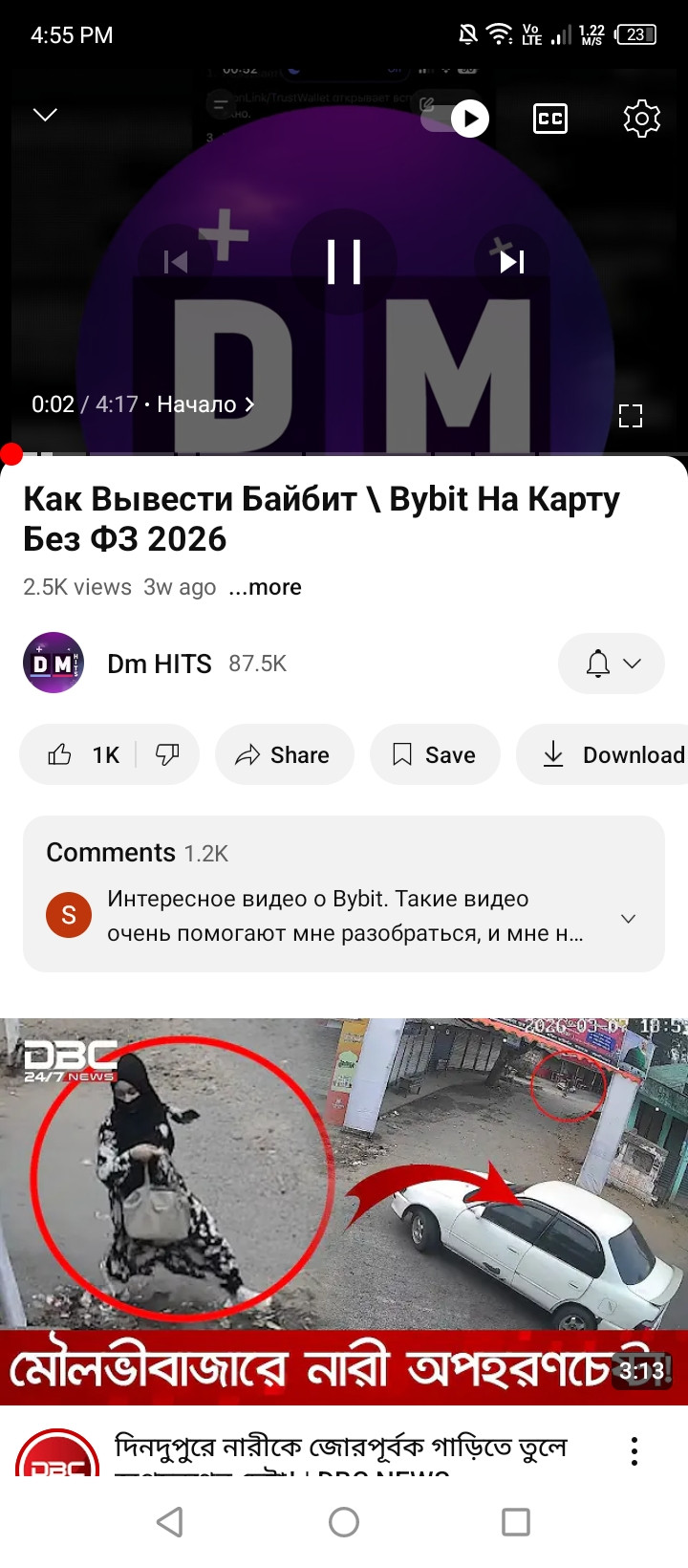Enter fullscreen mode

(x=630, y=416)
